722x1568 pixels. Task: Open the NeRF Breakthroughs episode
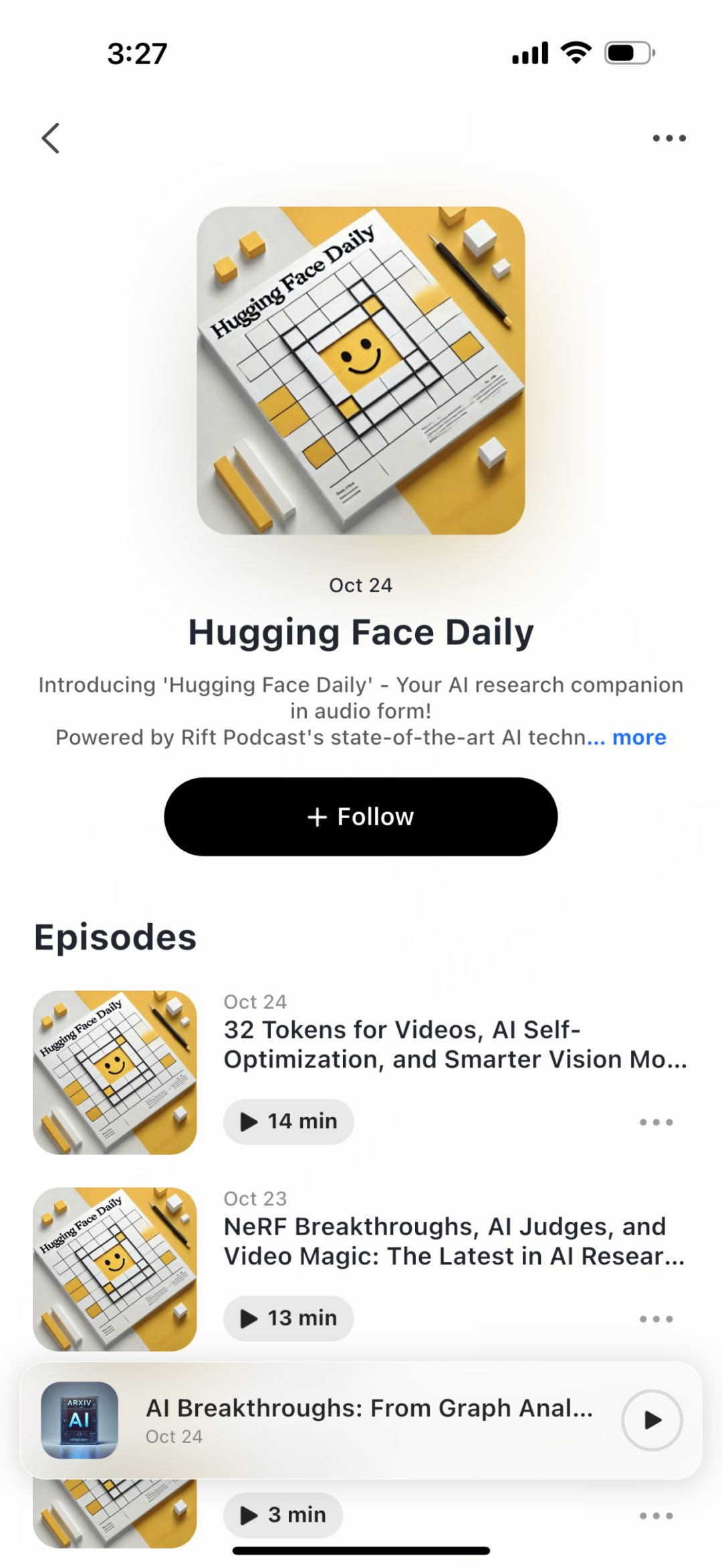455,1241
